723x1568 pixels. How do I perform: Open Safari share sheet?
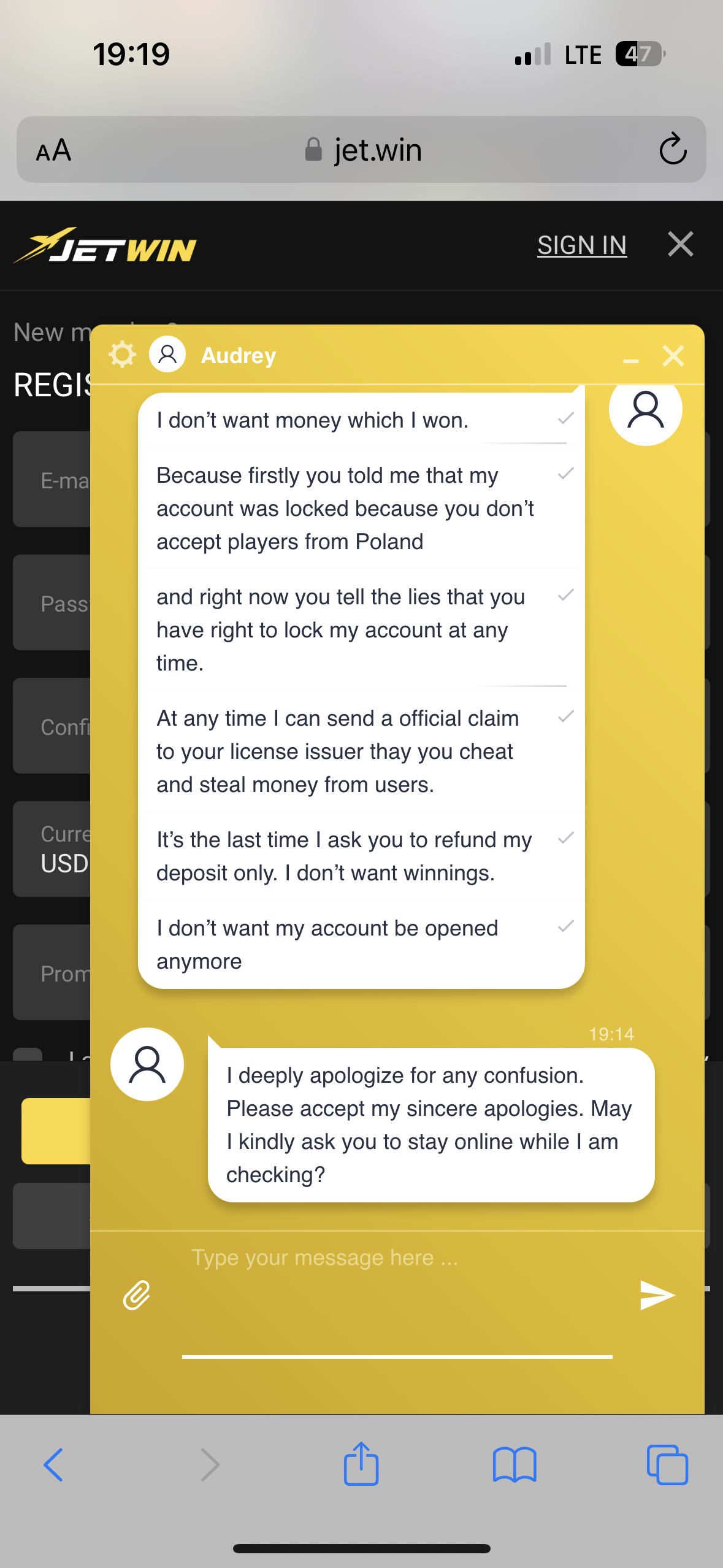361,1464
